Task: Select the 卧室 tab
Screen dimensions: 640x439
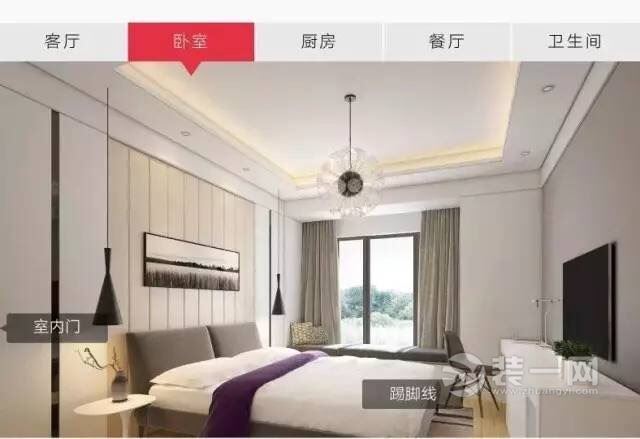Action: pyautogui.click(x=191, y=41)
